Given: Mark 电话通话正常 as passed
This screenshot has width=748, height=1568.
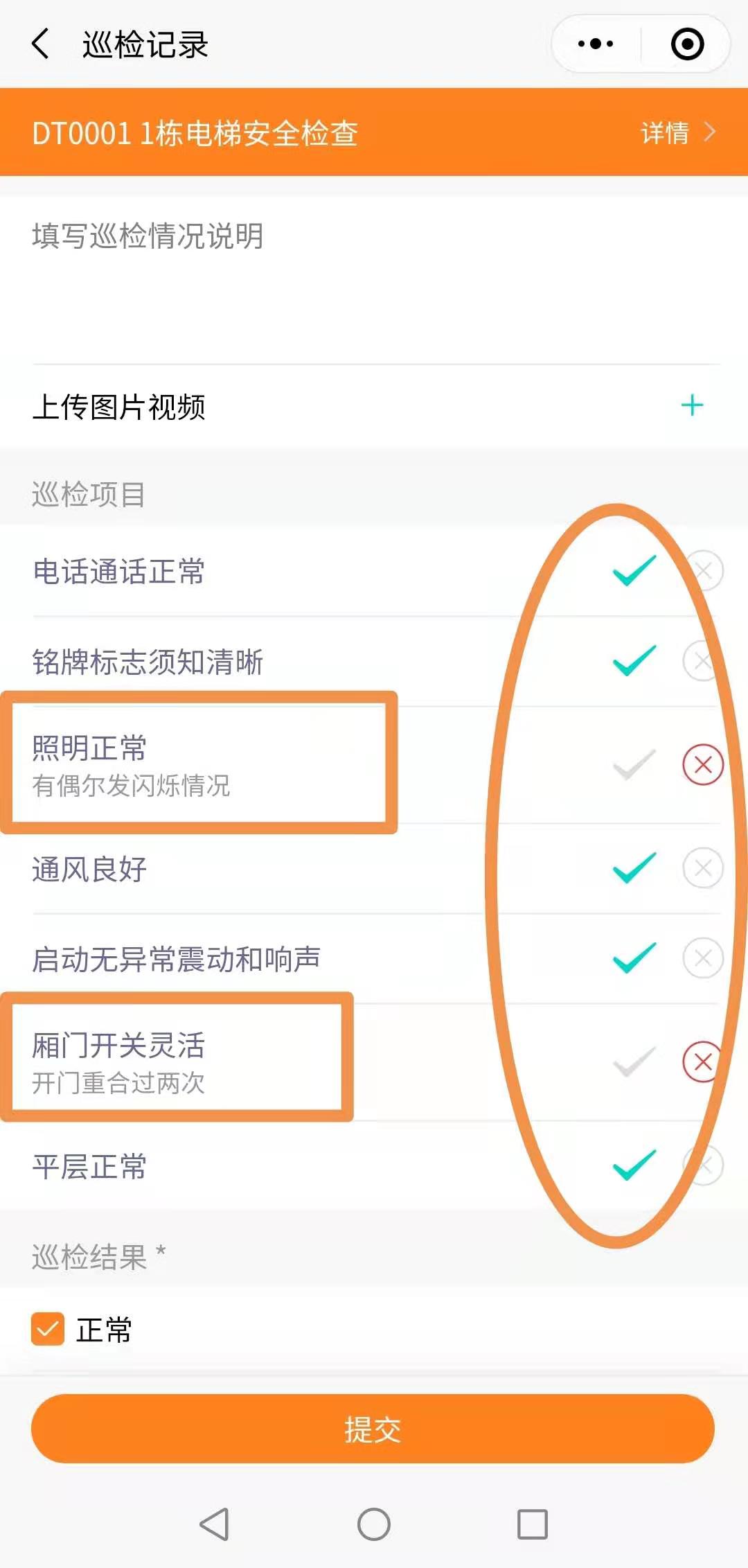Looking at the screenshot, I should 634,571.
